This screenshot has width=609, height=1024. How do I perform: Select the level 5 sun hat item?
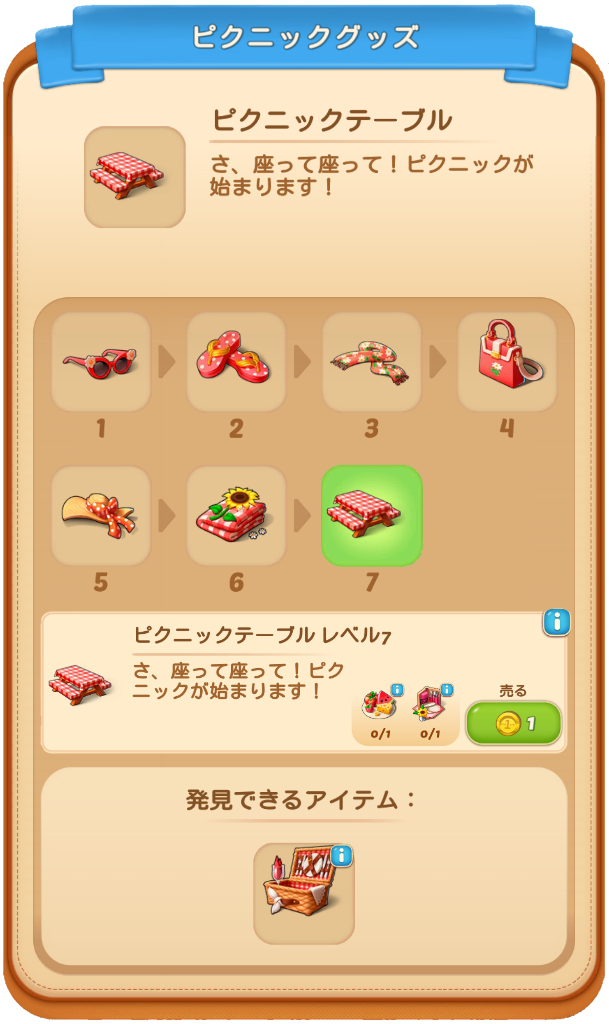[x=100, y=516]
